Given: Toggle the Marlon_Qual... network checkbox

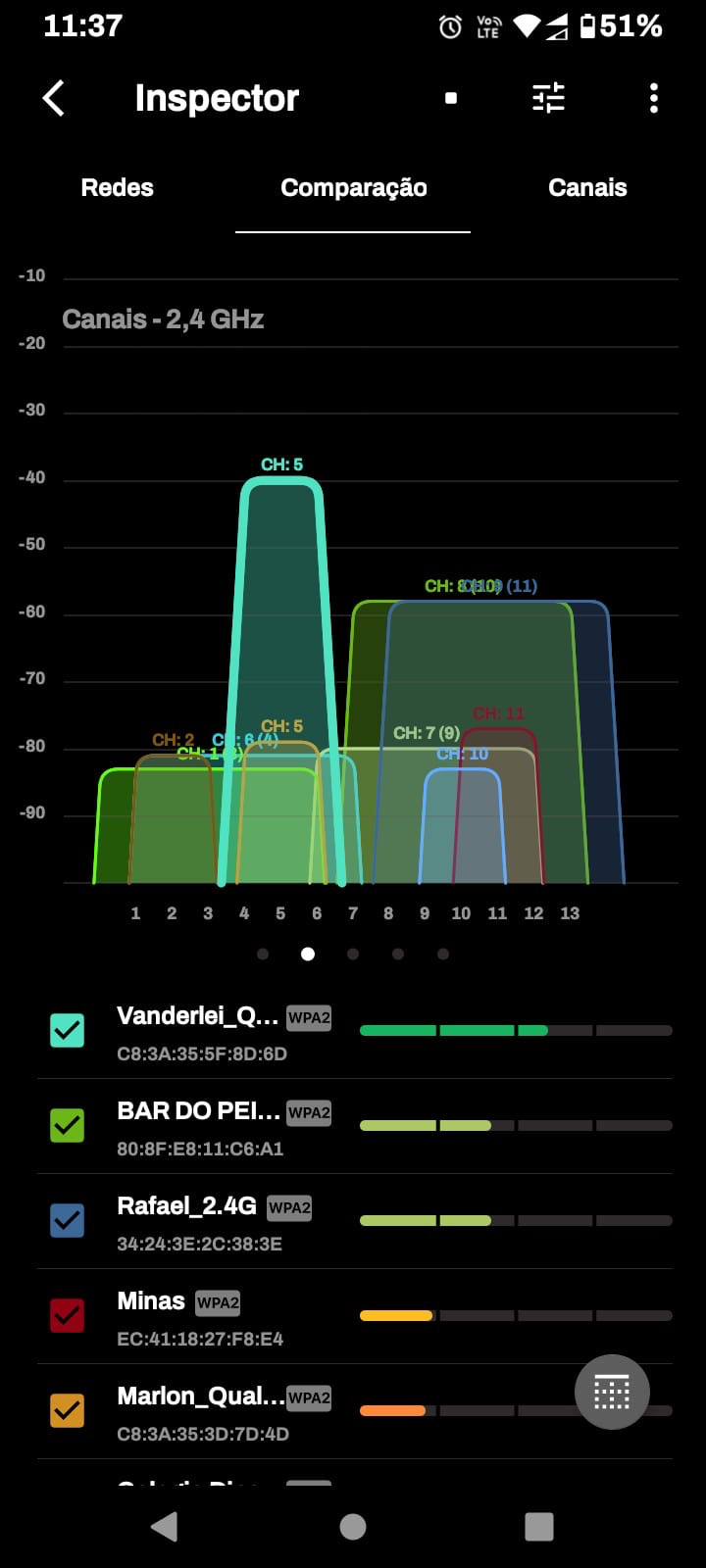Looking at the screenshot, I should click(x=68, y=1410).
